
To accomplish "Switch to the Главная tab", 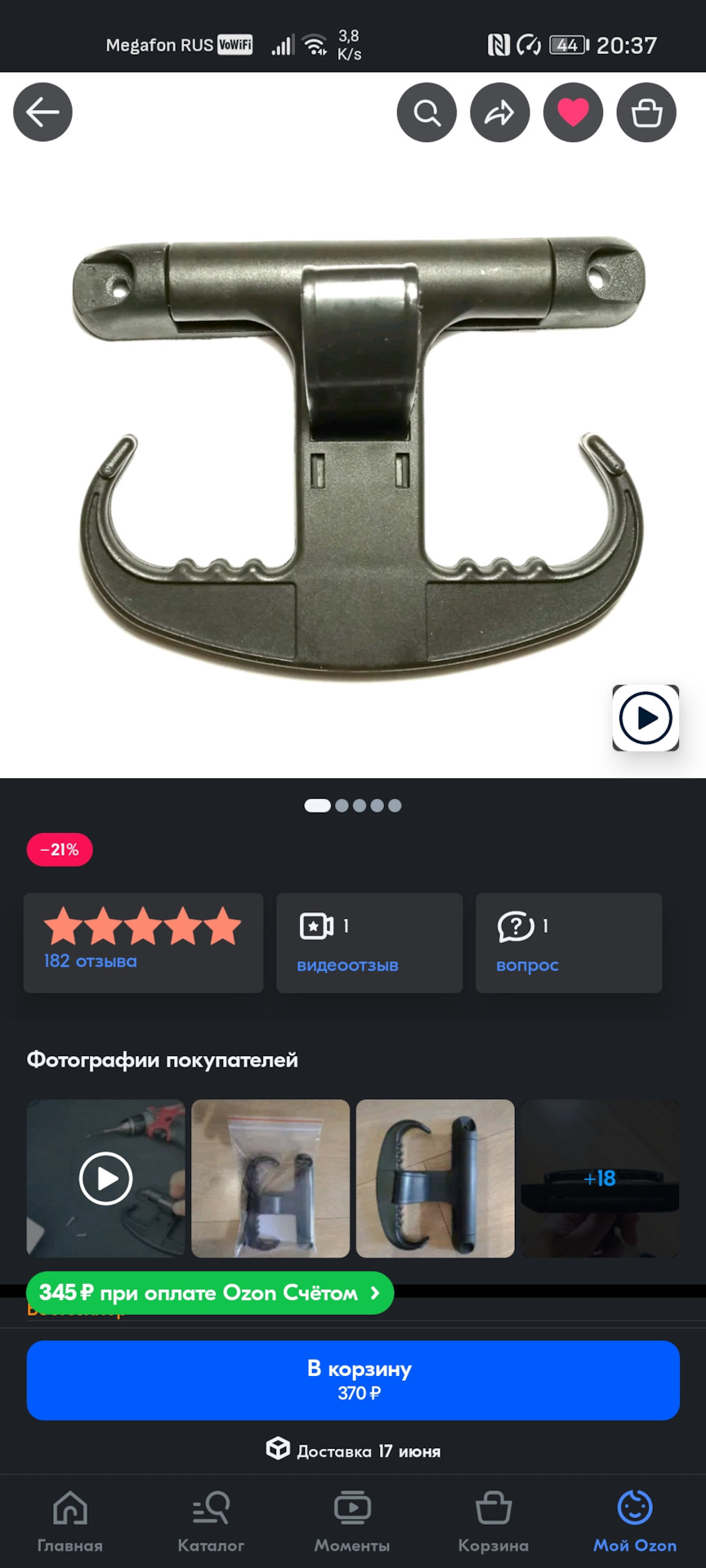I will coord(70,1521).
